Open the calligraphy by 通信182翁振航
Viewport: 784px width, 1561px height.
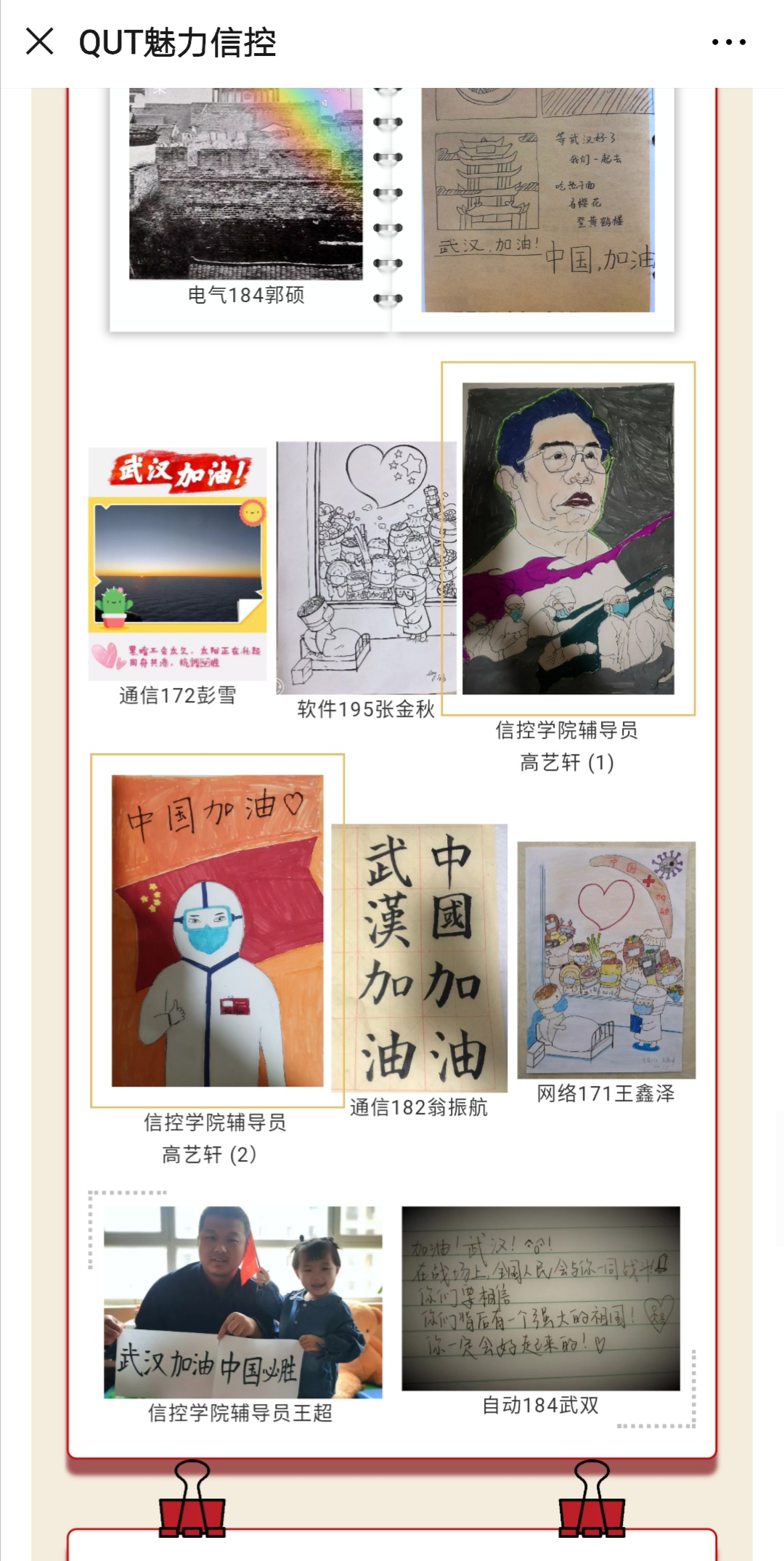tap(420, 957)
